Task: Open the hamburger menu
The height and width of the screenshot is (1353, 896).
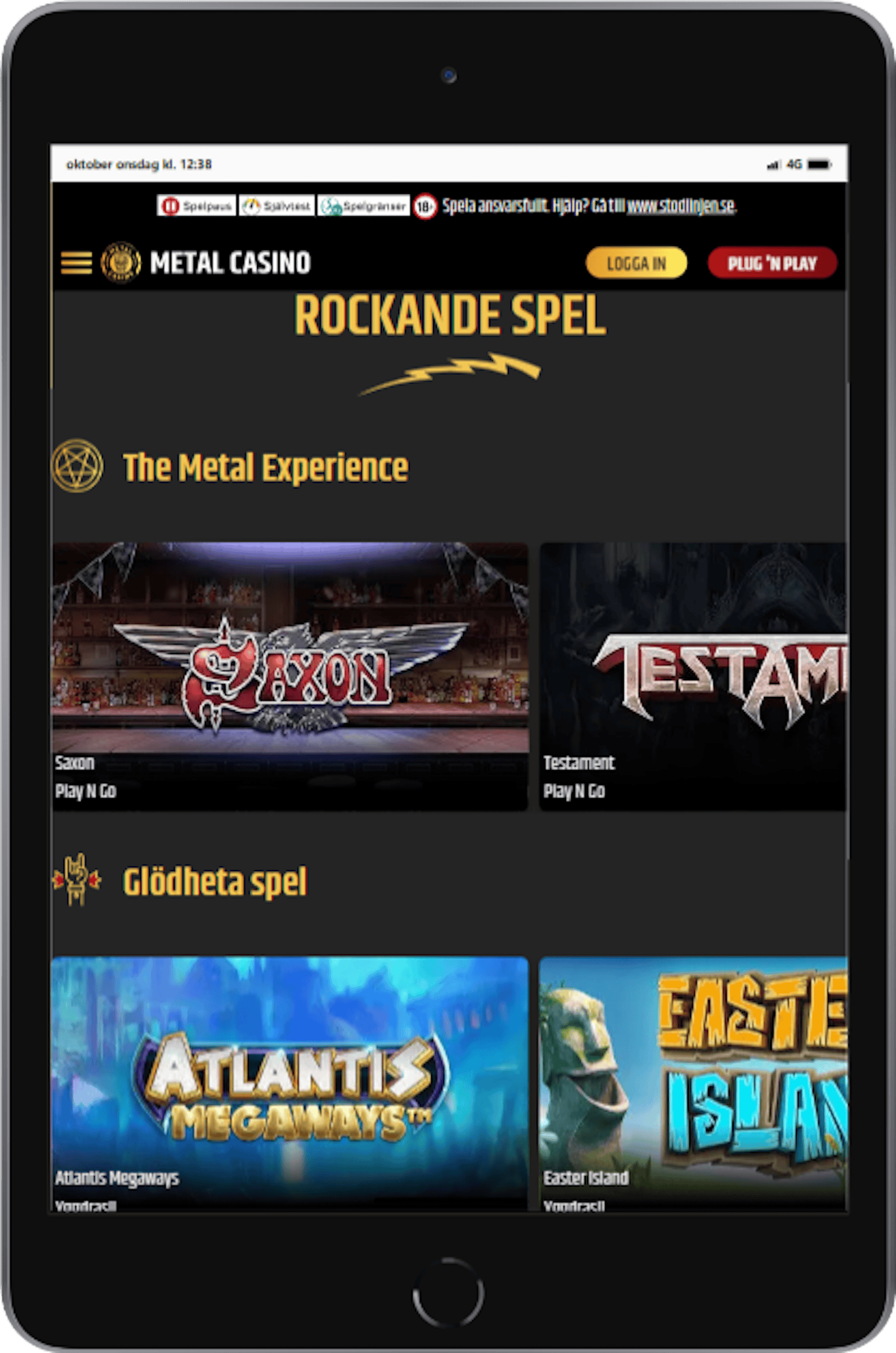Action: pyautogui.click(x=76, y=263)
